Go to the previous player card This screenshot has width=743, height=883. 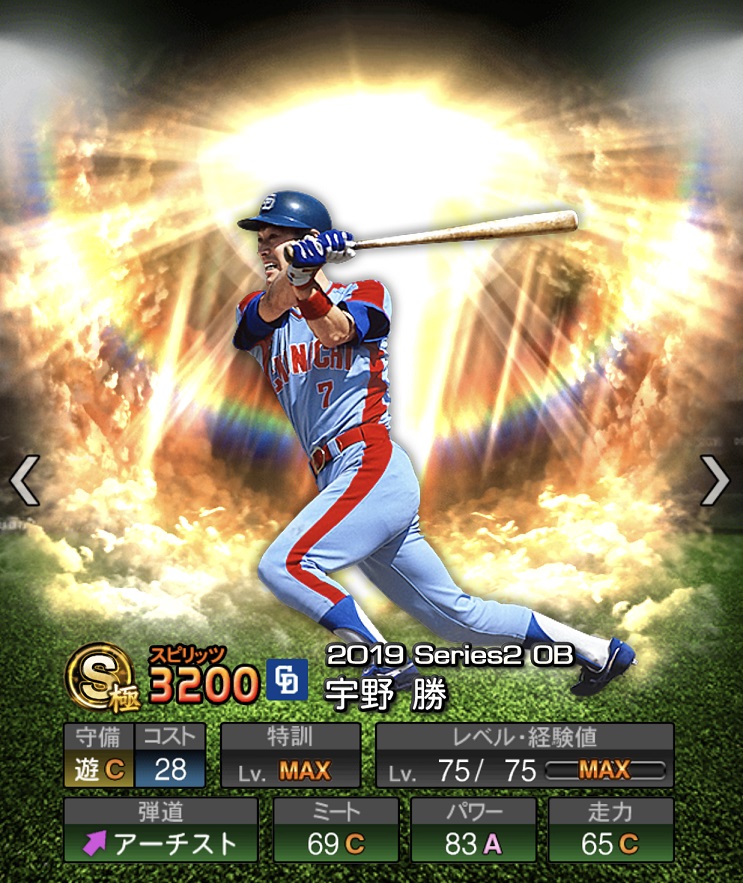pyautogui.click(x=24, y=482)
